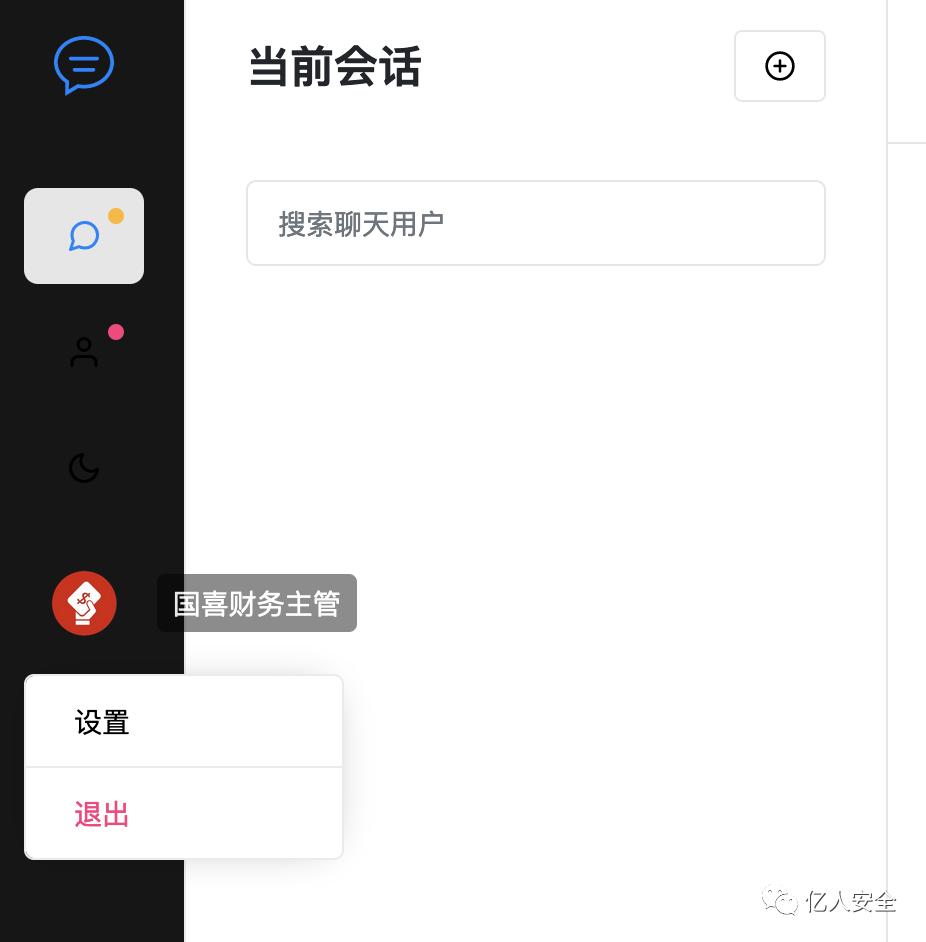The image size is (926, 942).
Task: Open the add session dropdown button
Action: coord(780,66)
